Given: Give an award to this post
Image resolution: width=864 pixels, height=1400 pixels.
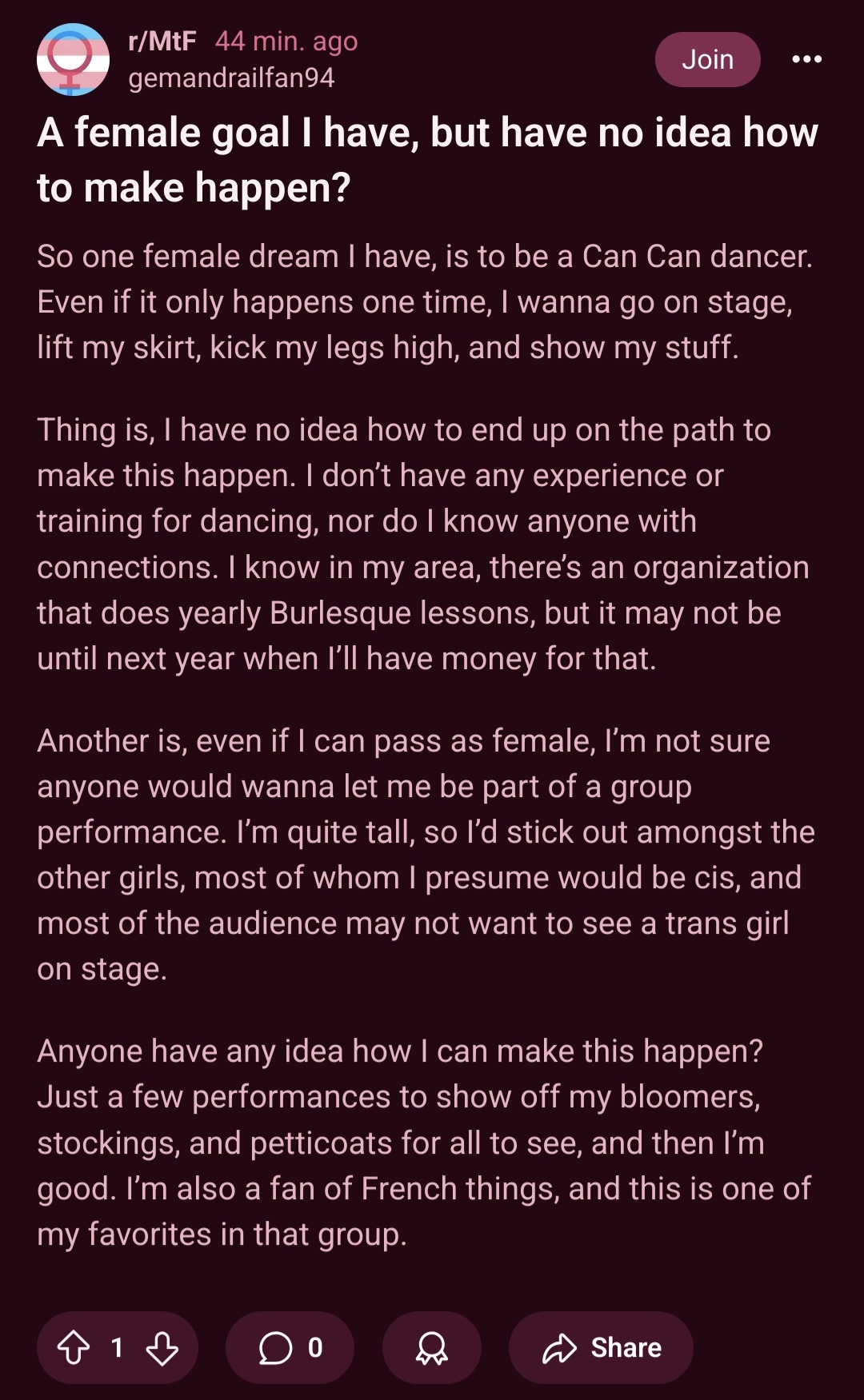Looking at the screenshot, I should point(432,1348).
